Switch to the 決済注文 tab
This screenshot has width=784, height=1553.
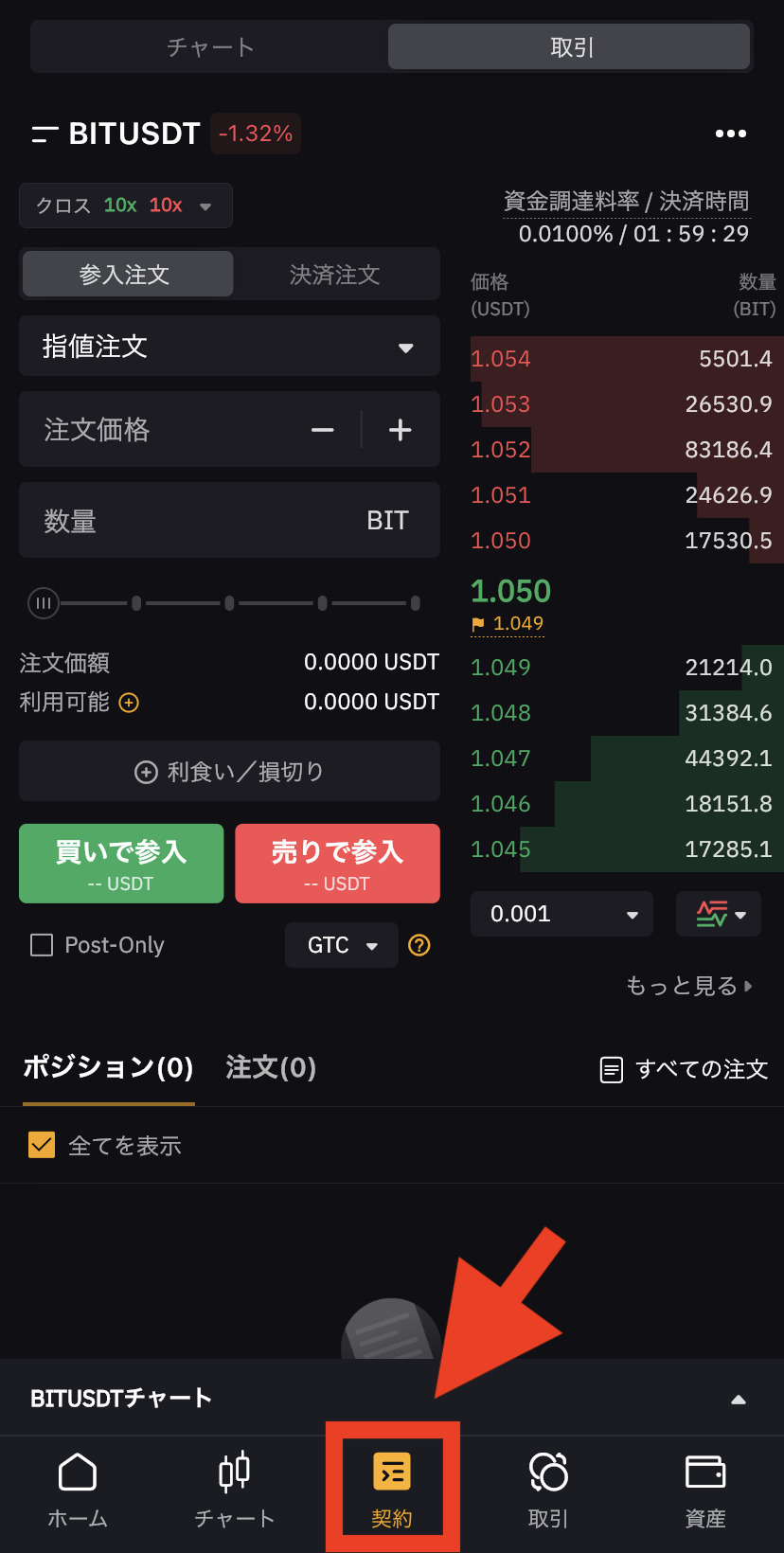coord(335,275)
